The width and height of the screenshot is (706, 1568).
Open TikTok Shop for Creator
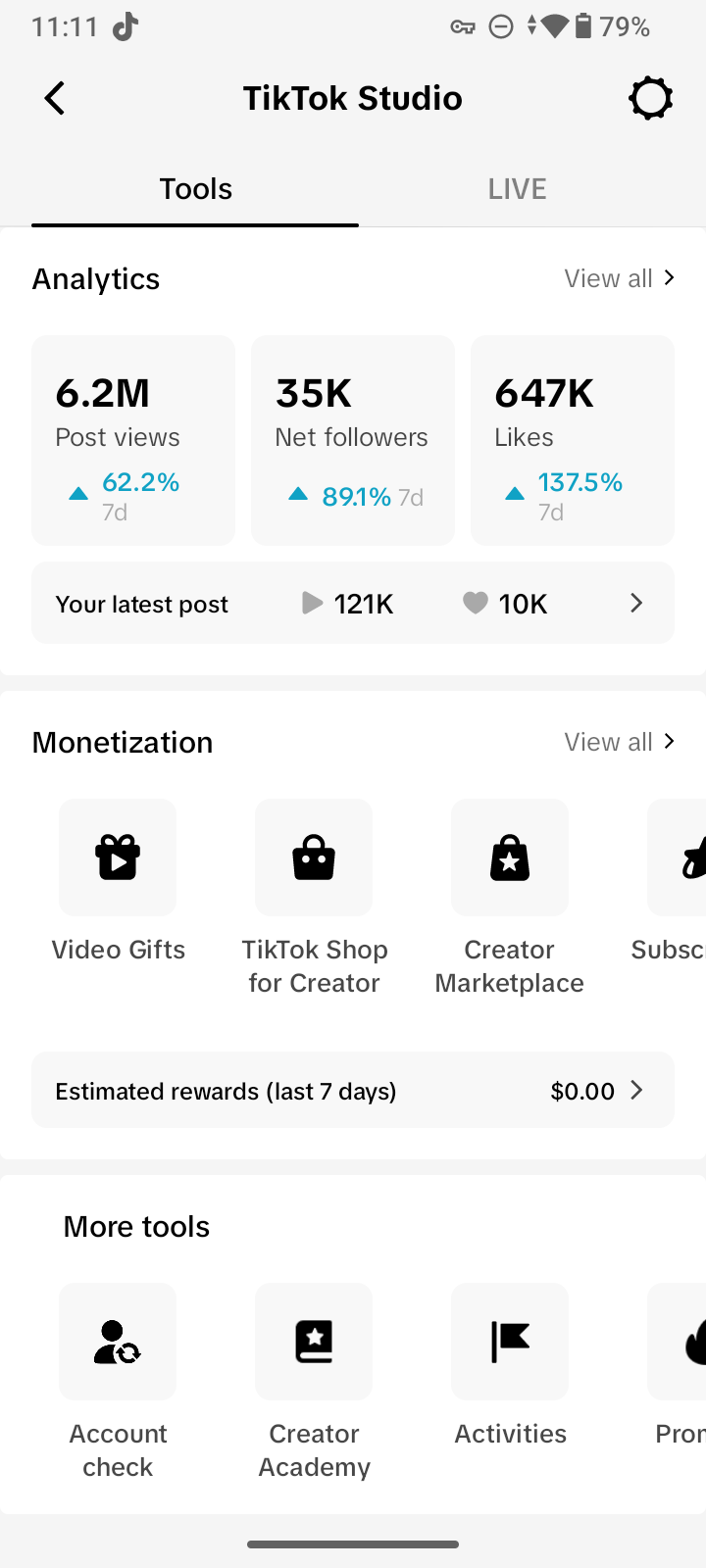314,898
